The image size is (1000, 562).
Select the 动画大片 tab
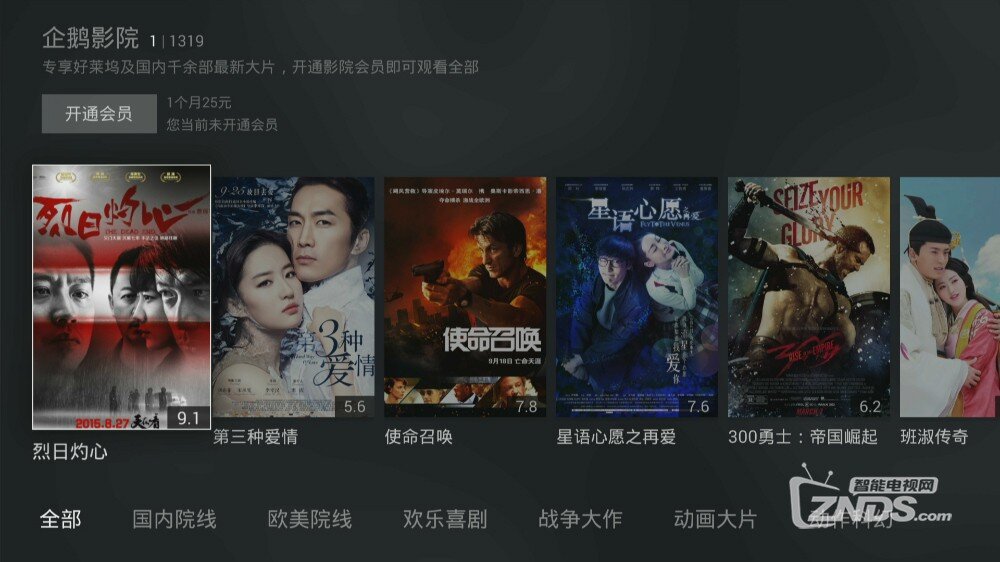pos(715,519)
